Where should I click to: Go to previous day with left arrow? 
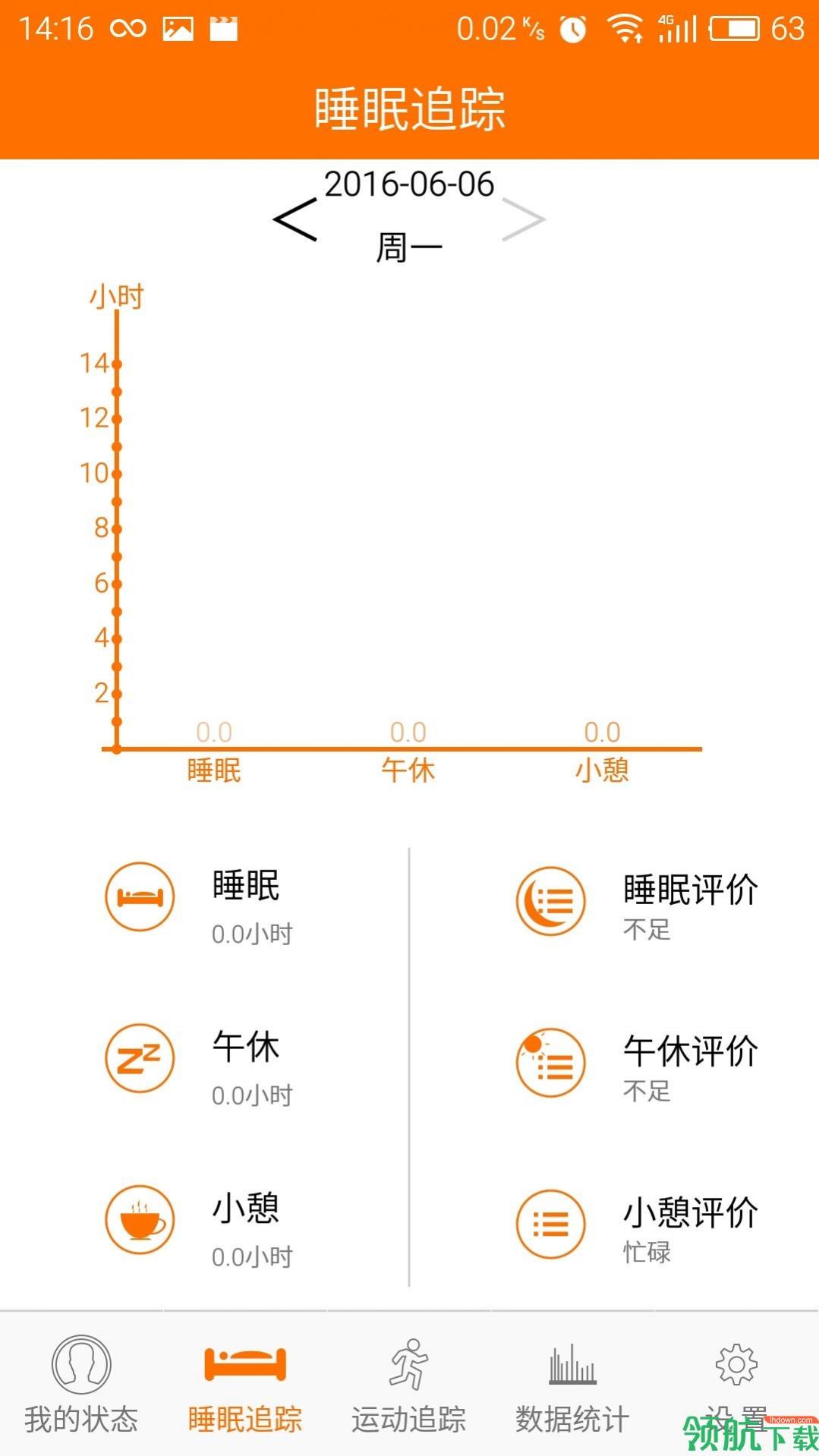coord(296,219)
